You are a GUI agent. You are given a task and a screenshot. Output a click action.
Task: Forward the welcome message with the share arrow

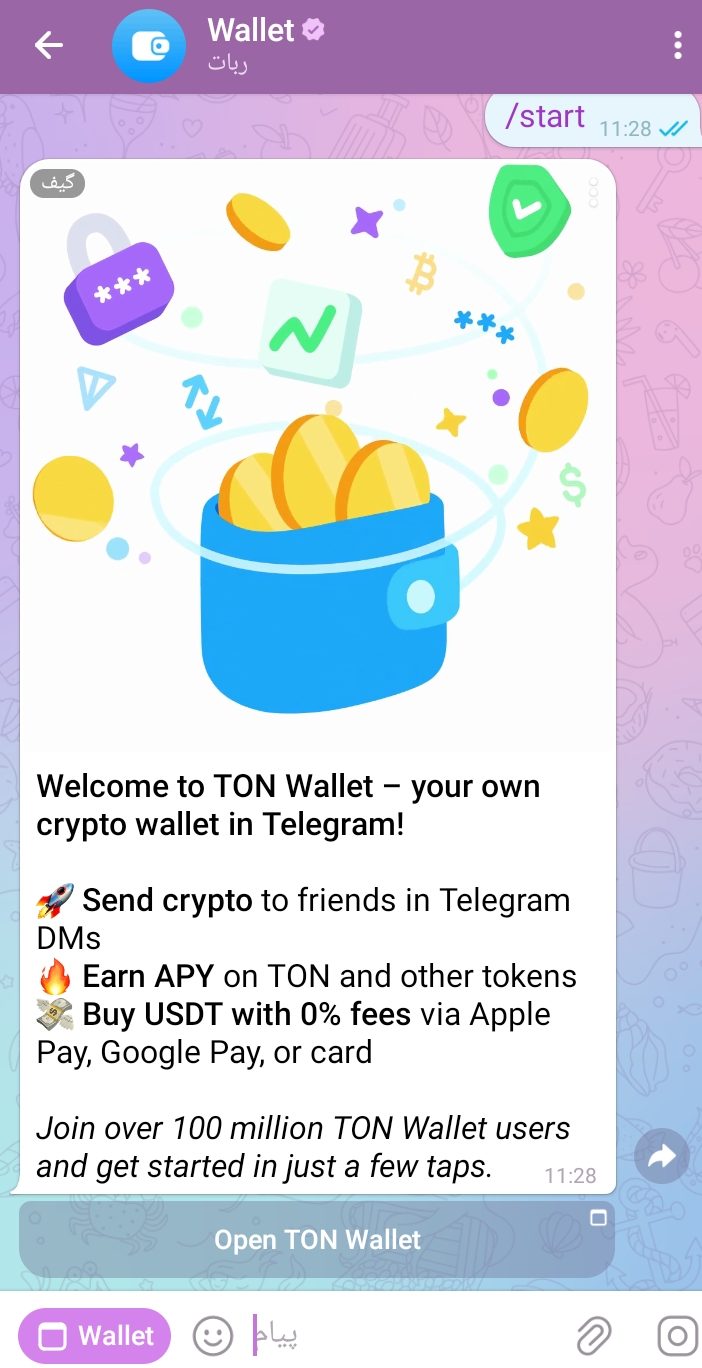[x=662, y=1157]
